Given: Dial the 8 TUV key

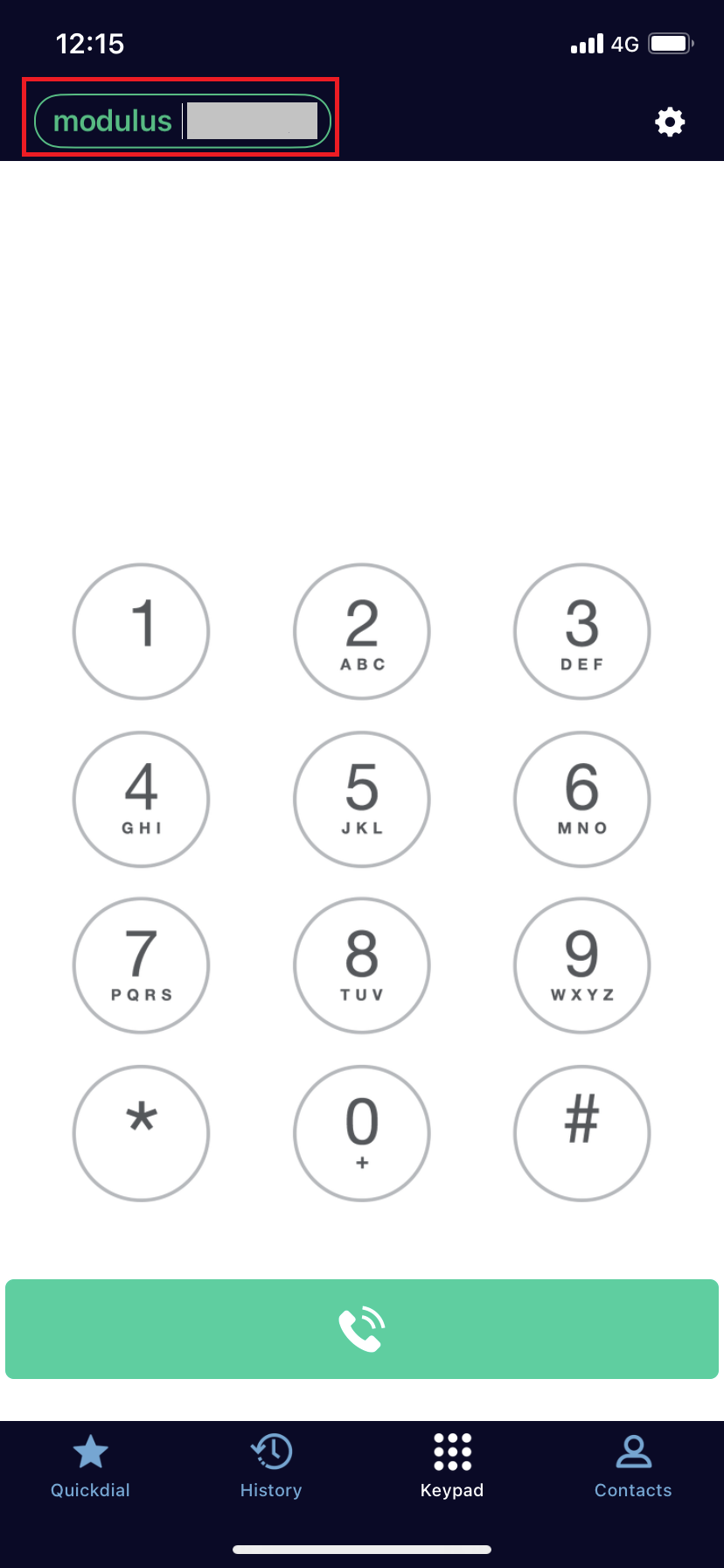Looking at the screenshot, I should 362,965.
